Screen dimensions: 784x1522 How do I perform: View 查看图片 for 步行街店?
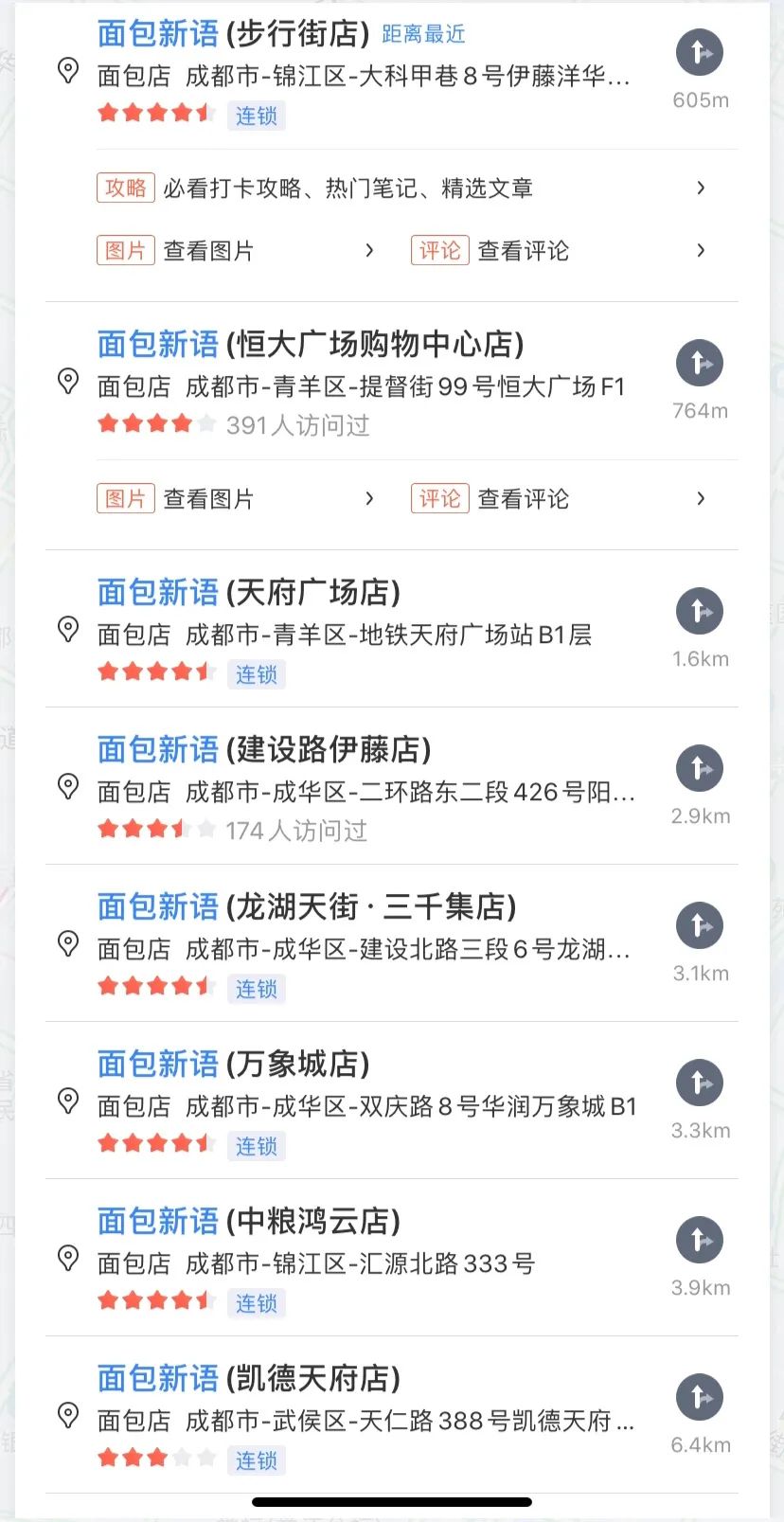[x=237, y=251]
